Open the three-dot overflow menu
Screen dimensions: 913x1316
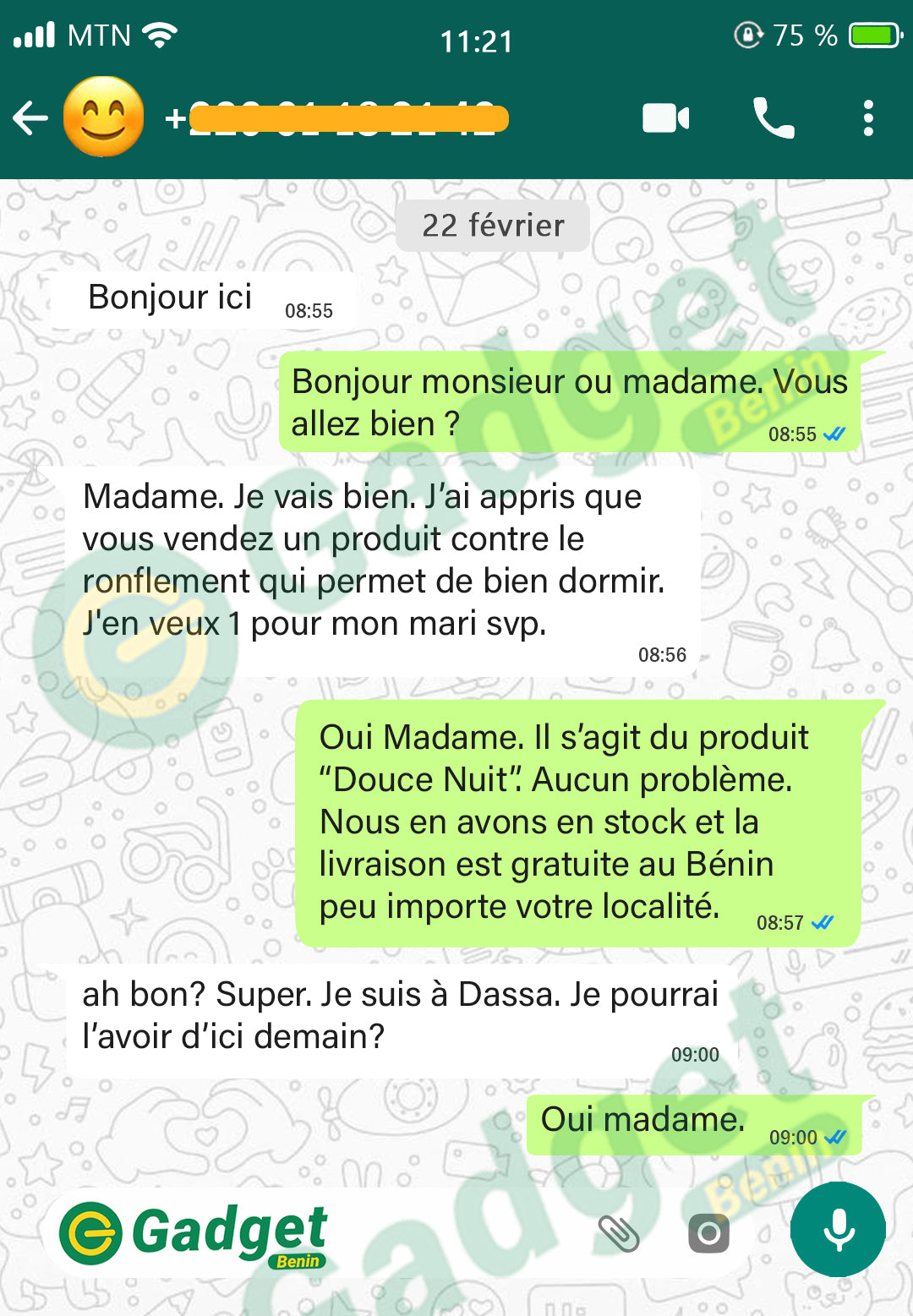(x=868, y=118)
